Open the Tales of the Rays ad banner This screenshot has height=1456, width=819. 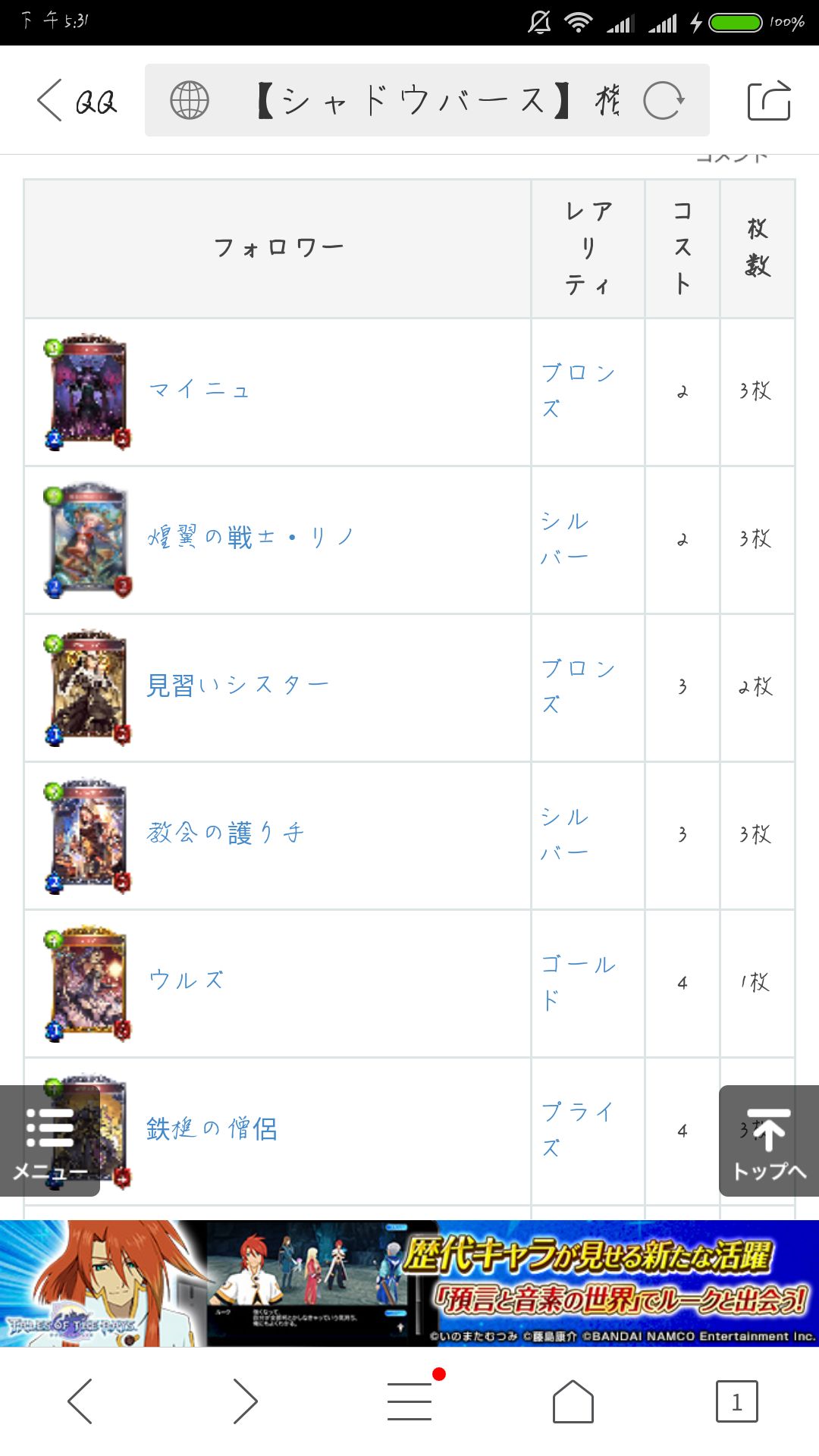409,1283
